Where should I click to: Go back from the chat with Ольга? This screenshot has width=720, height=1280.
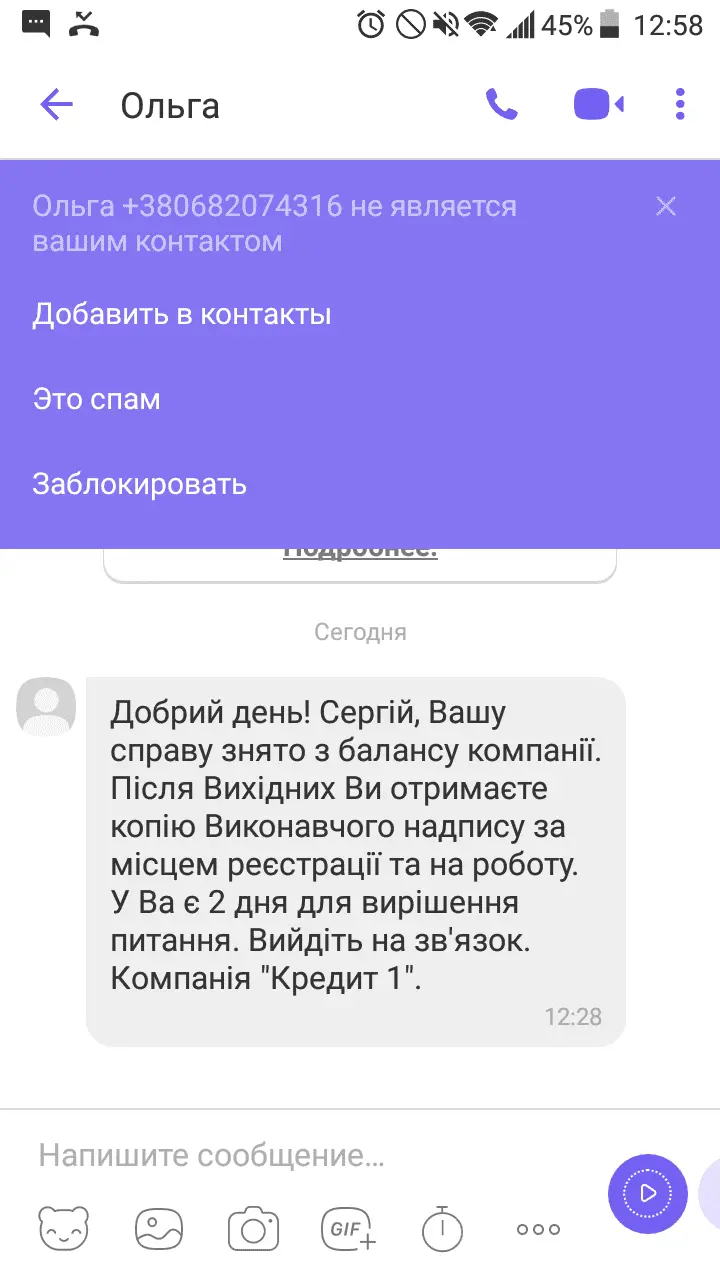(x=57, y=105)
